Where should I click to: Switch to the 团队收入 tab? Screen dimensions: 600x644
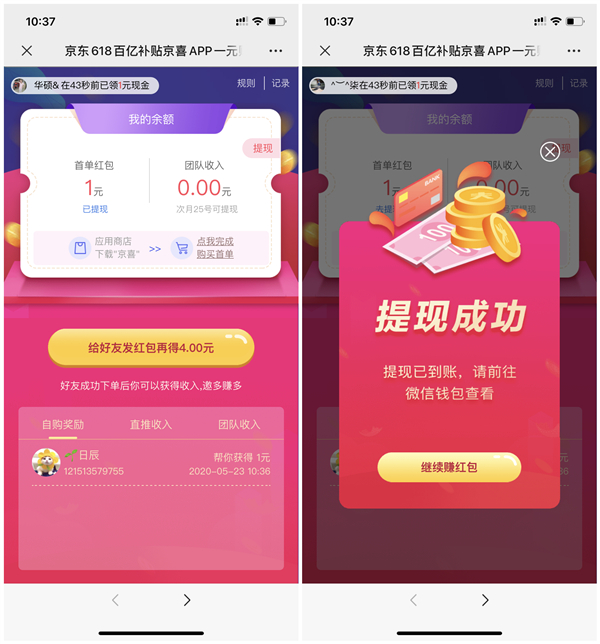(x=238, y=424)
